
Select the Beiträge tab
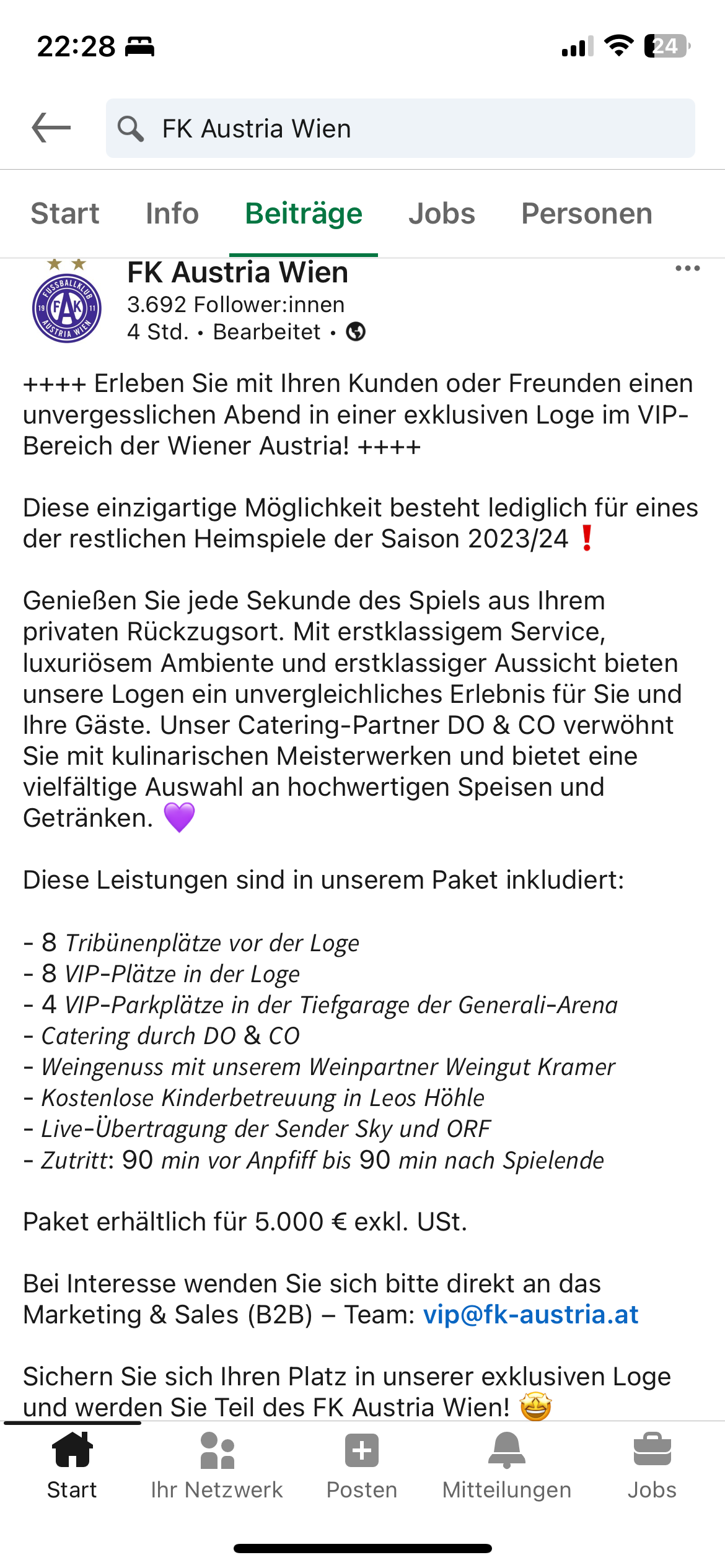click(x=304, y=214)
